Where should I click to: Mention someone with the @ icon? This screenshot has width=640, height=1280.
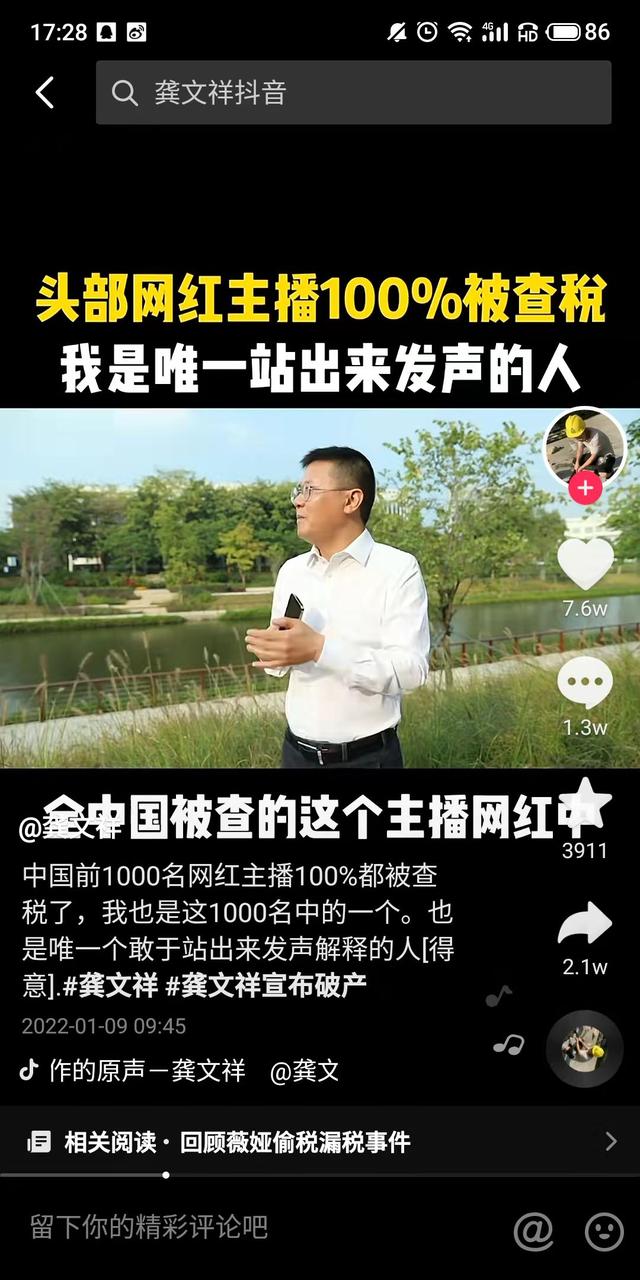click(534, 1230)
